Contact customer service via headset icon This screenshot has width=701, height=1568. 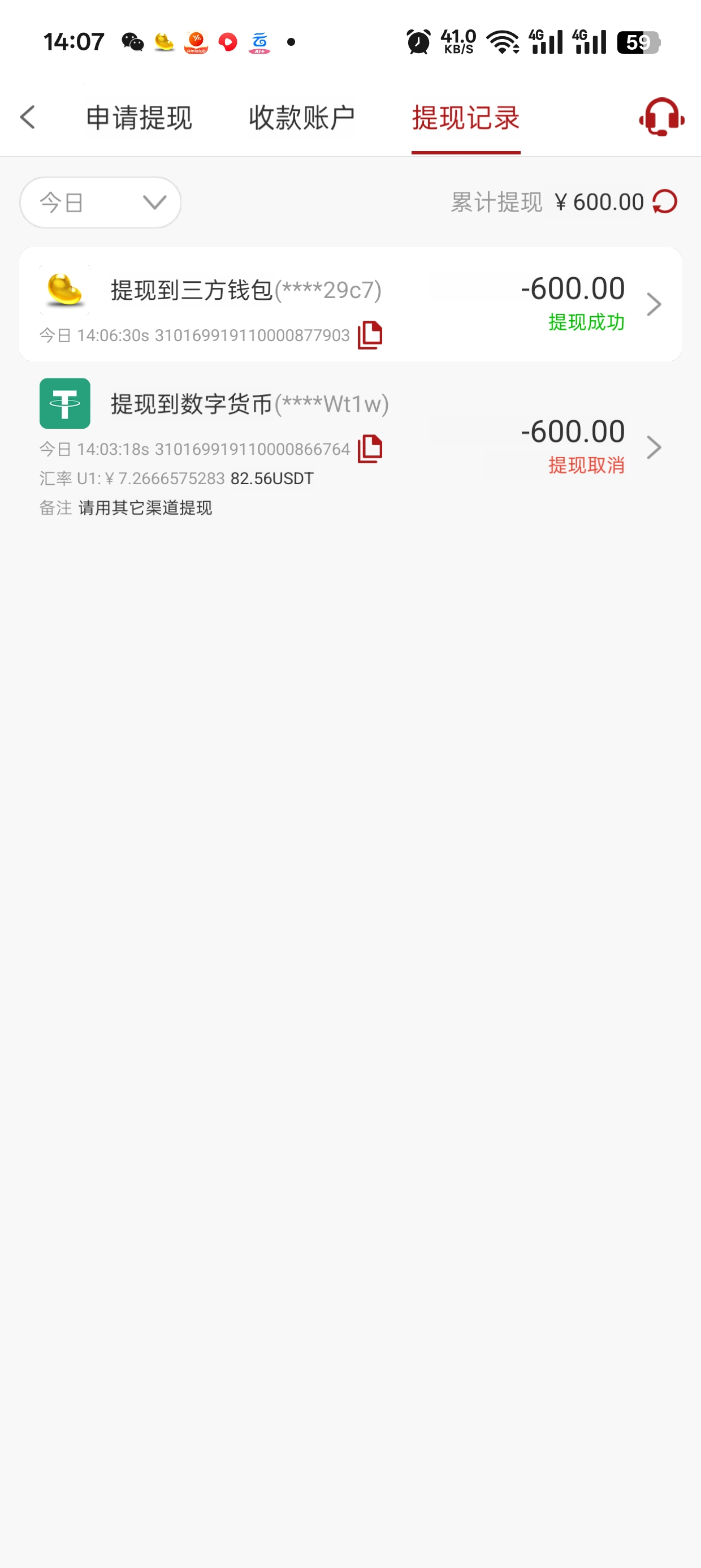point(661,117)
